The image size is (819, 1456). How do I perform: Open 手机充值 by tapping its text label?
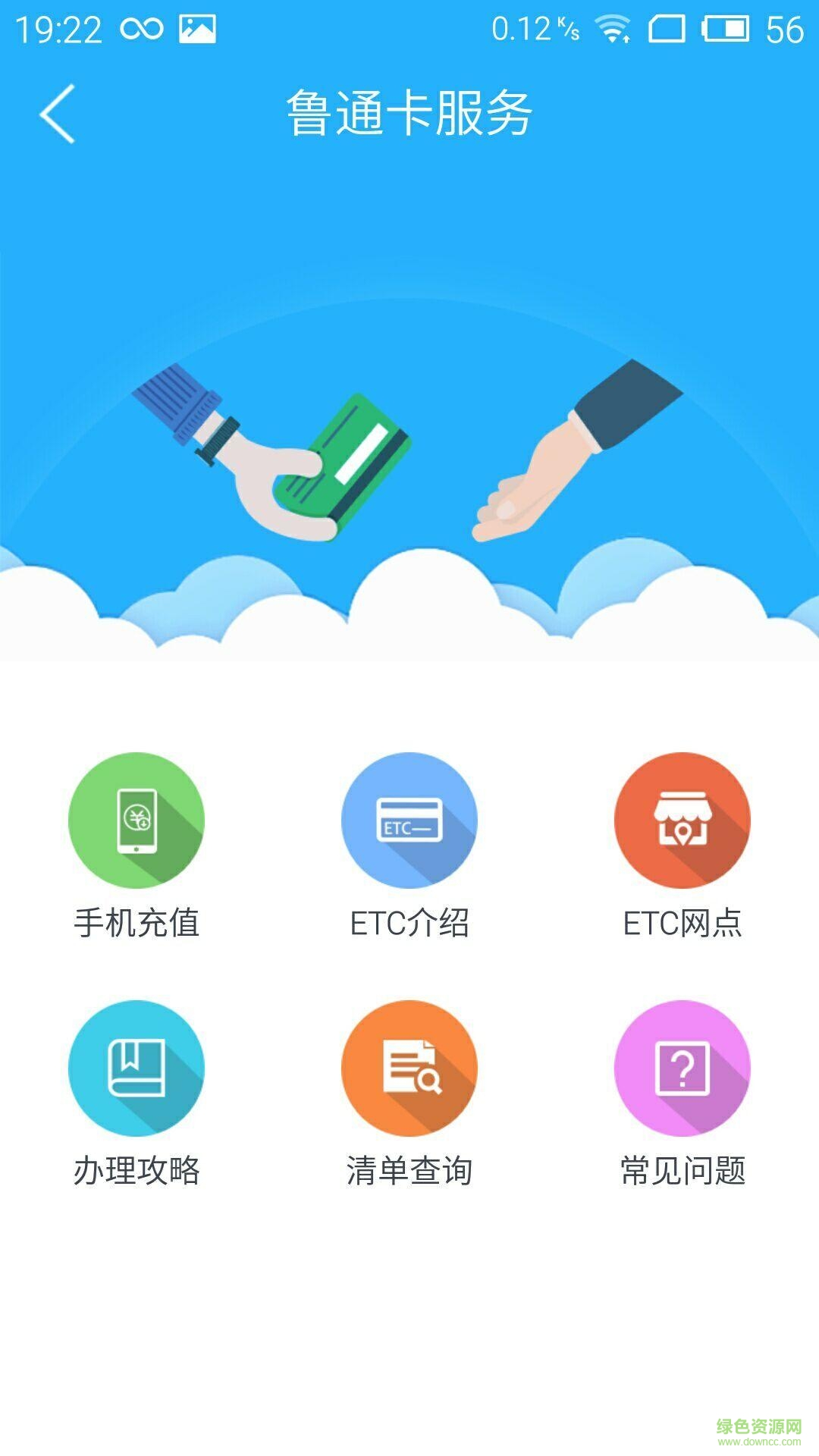(138, 921)
